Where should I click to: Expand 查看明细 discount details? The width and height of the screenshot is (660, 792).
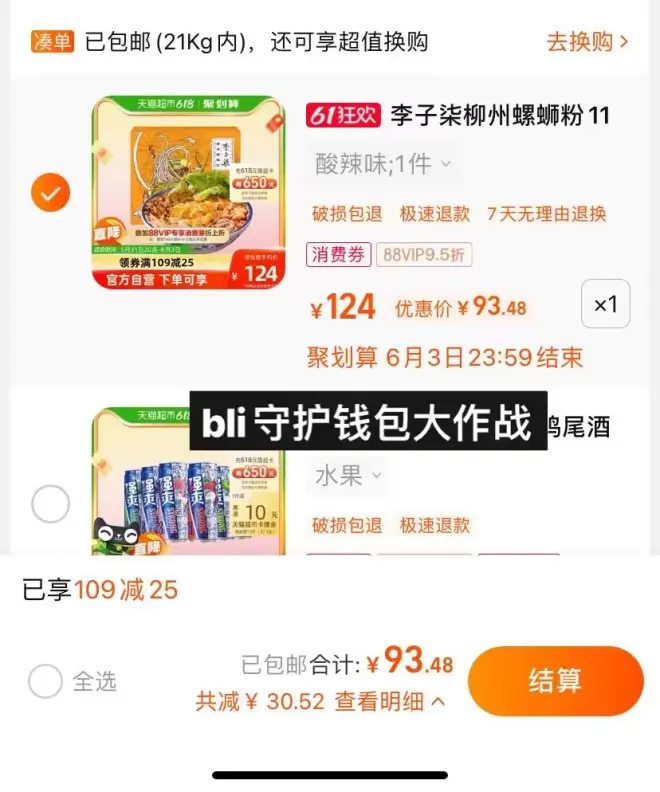[x=390, y=702]
